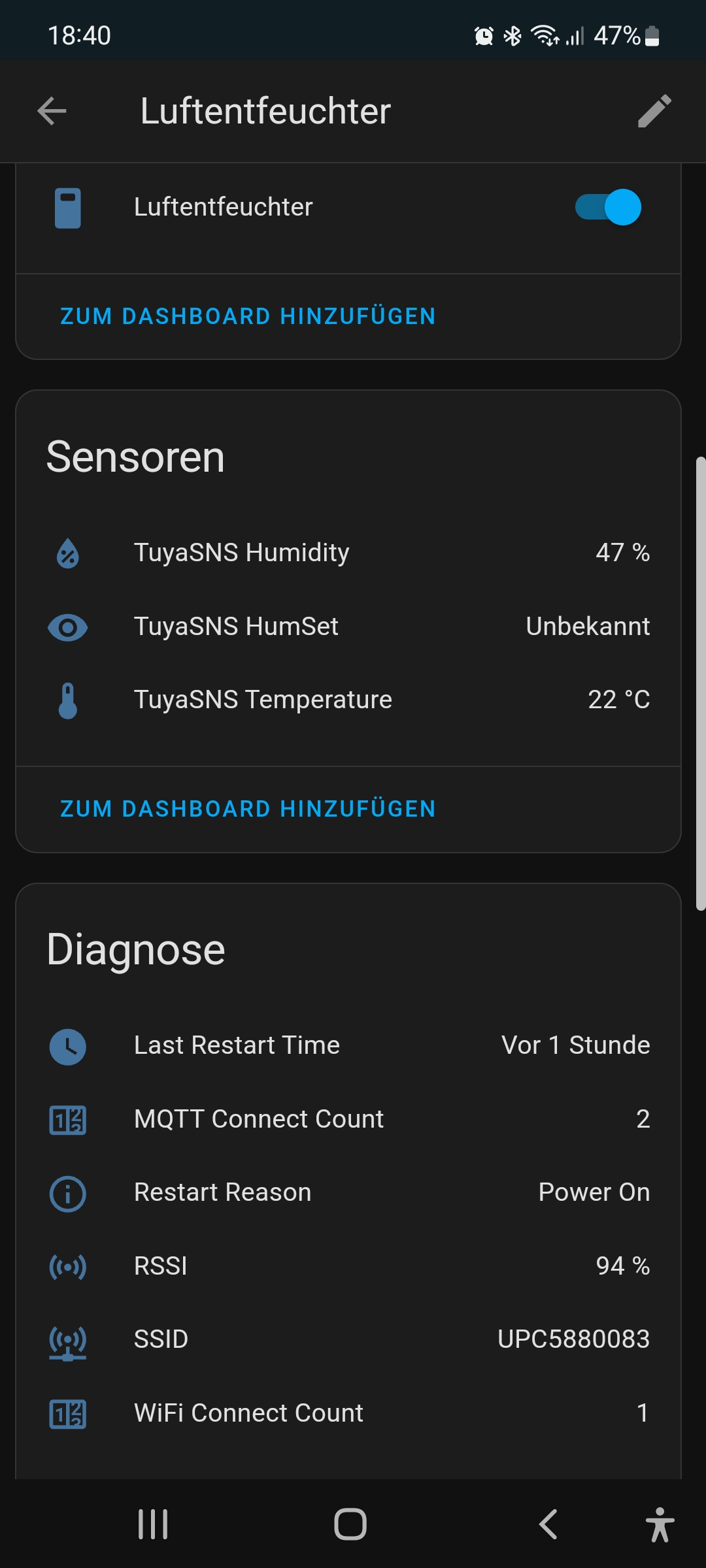Viewport: 706px width, 1568px height.
Task: Turn off the Luftentfeuchter switch
Action: pyautogui.click(x=608, y=207)
